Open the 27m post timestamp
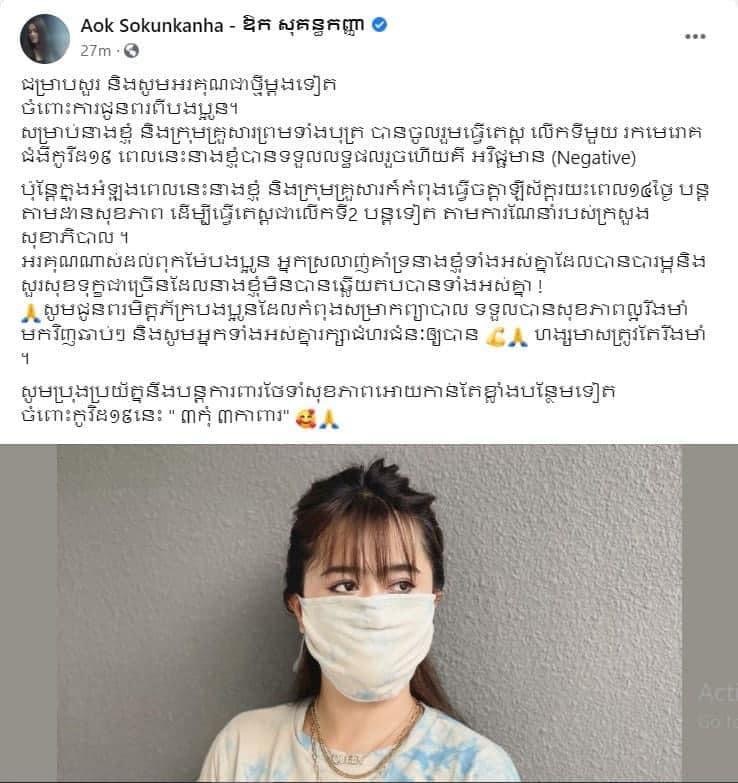The image size is (738, 783). [x=95, y=51]
